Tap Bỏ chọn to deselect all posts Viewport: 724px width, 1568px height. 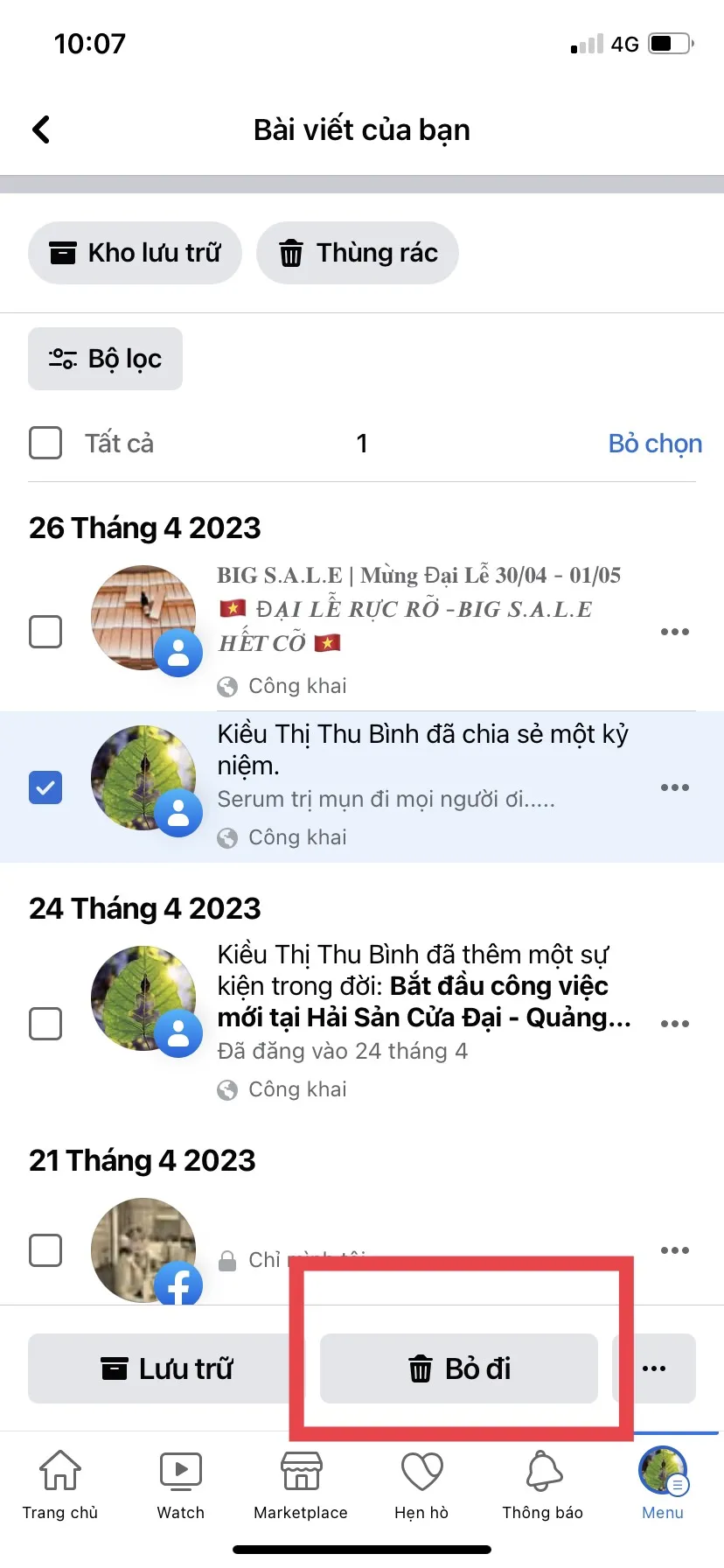(655, 443)
